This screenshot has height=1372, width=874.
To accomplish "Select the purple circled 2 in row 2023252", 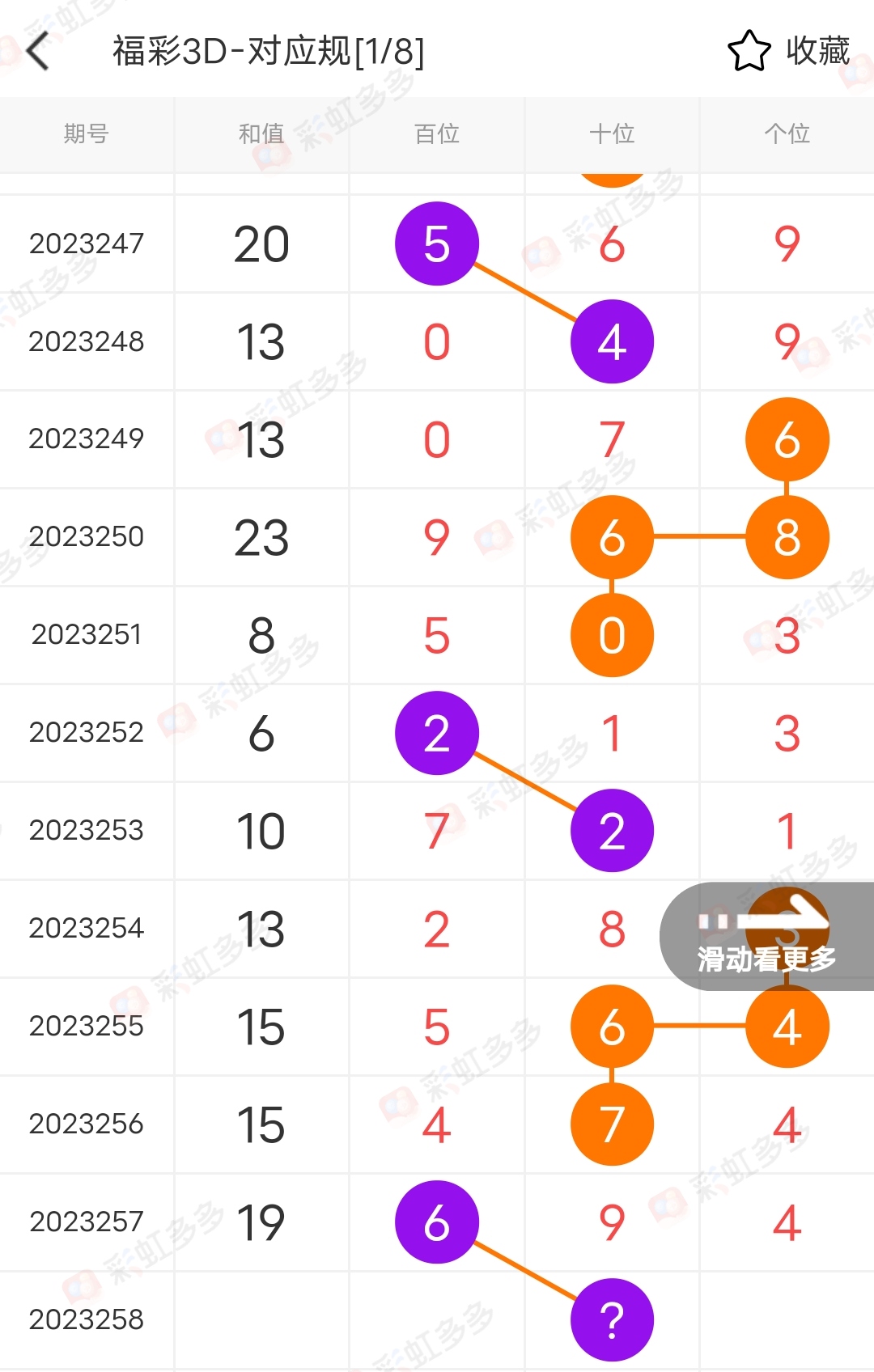I will (436, 733).
